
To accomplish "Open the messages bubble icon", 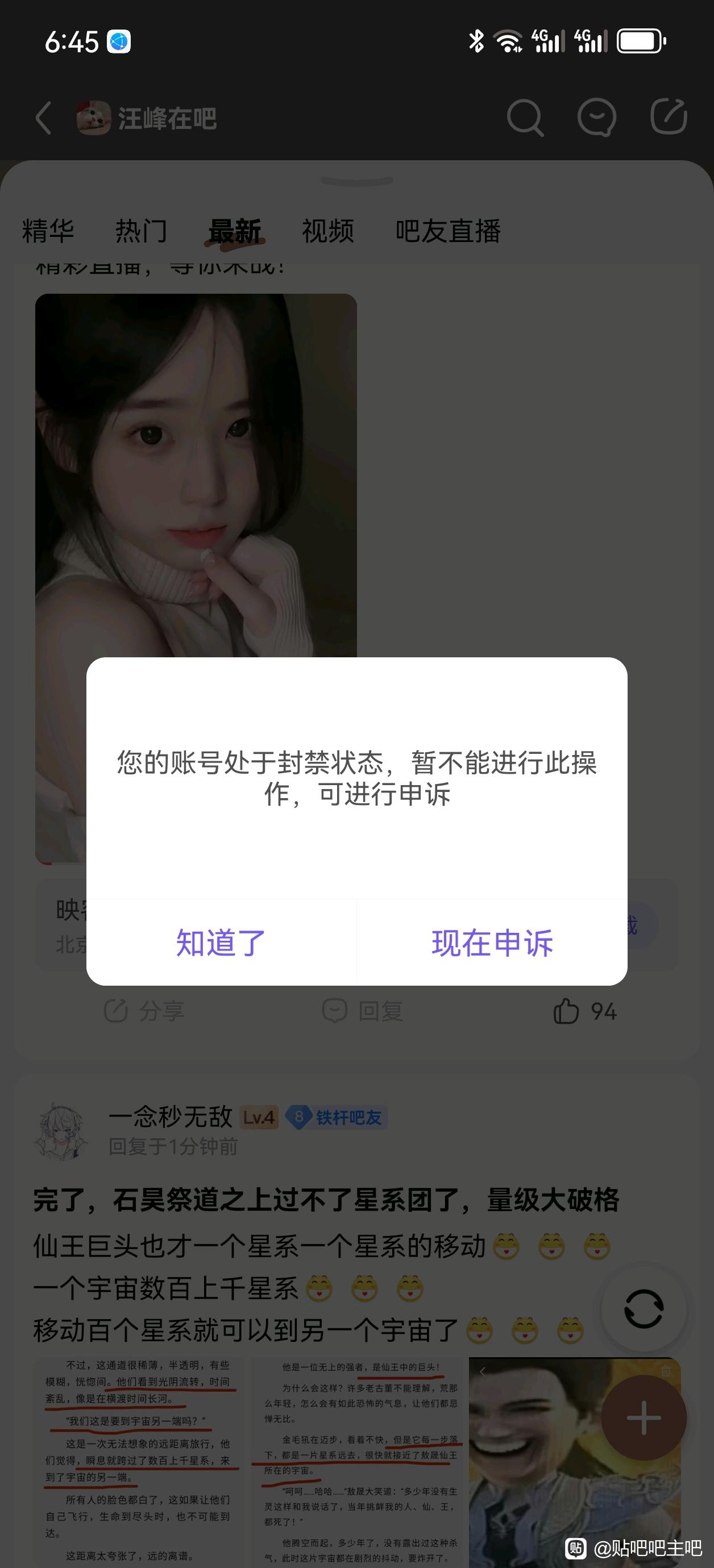I will [596, 118].
